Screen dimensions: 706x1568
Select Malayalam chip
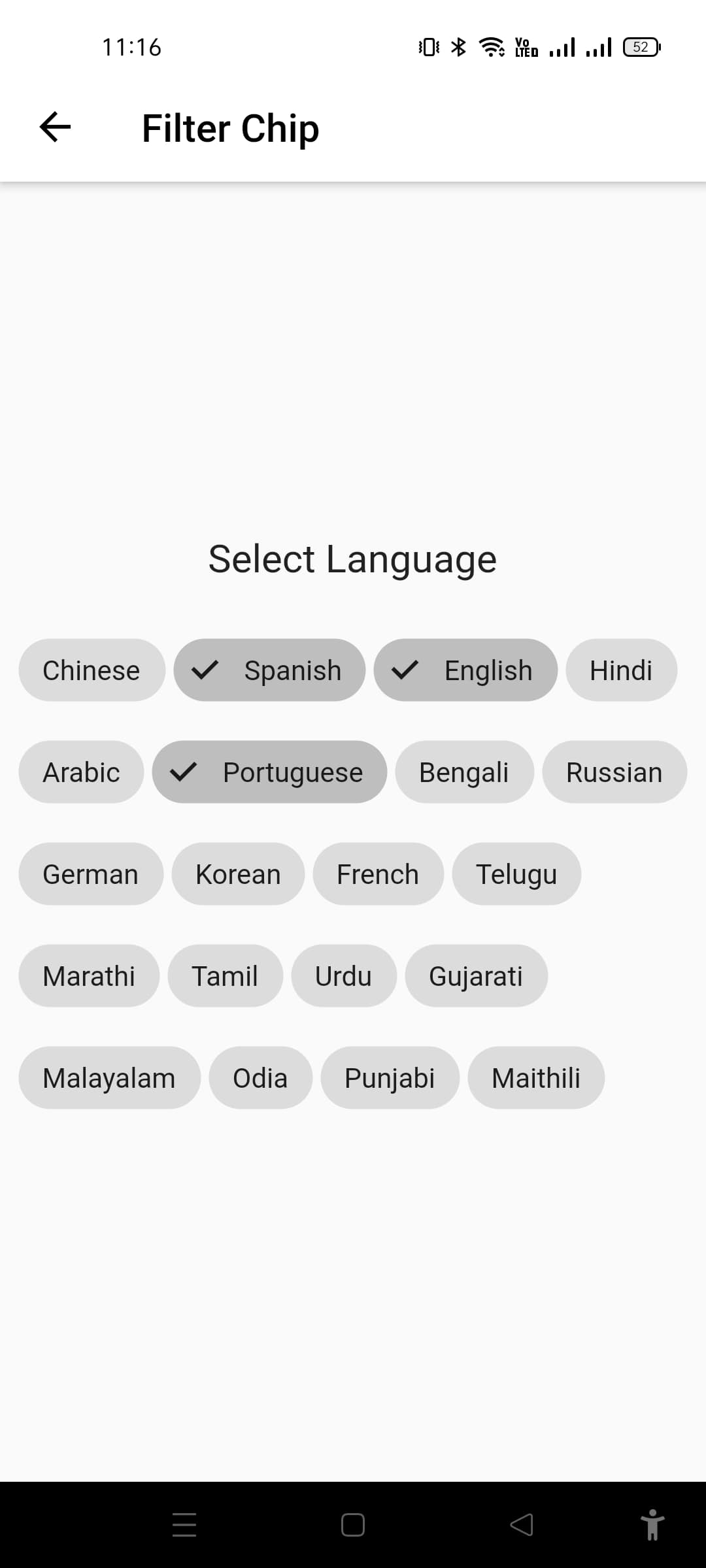[109, 1078]
